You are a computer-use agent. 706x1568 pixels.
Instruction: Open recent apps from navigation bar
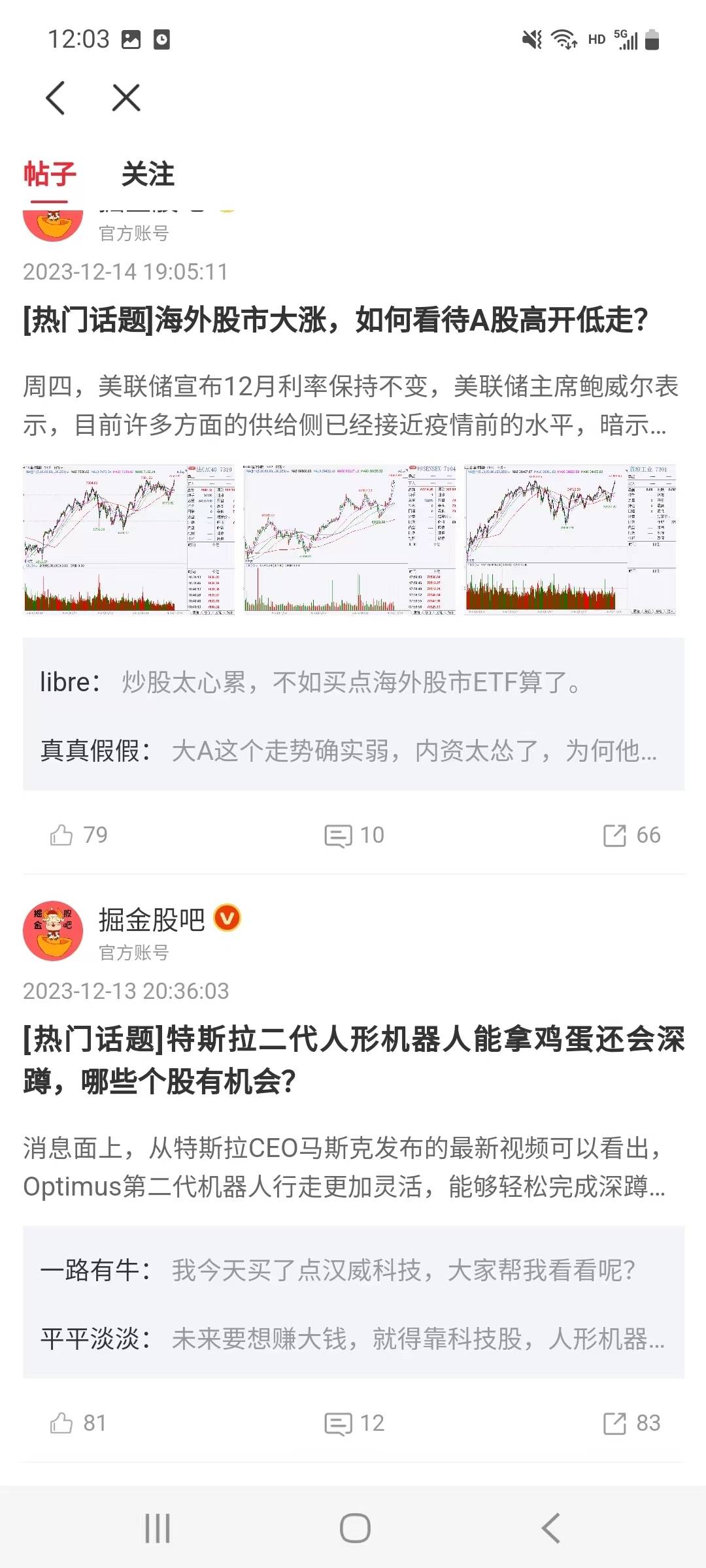[x=158, y=1528]
